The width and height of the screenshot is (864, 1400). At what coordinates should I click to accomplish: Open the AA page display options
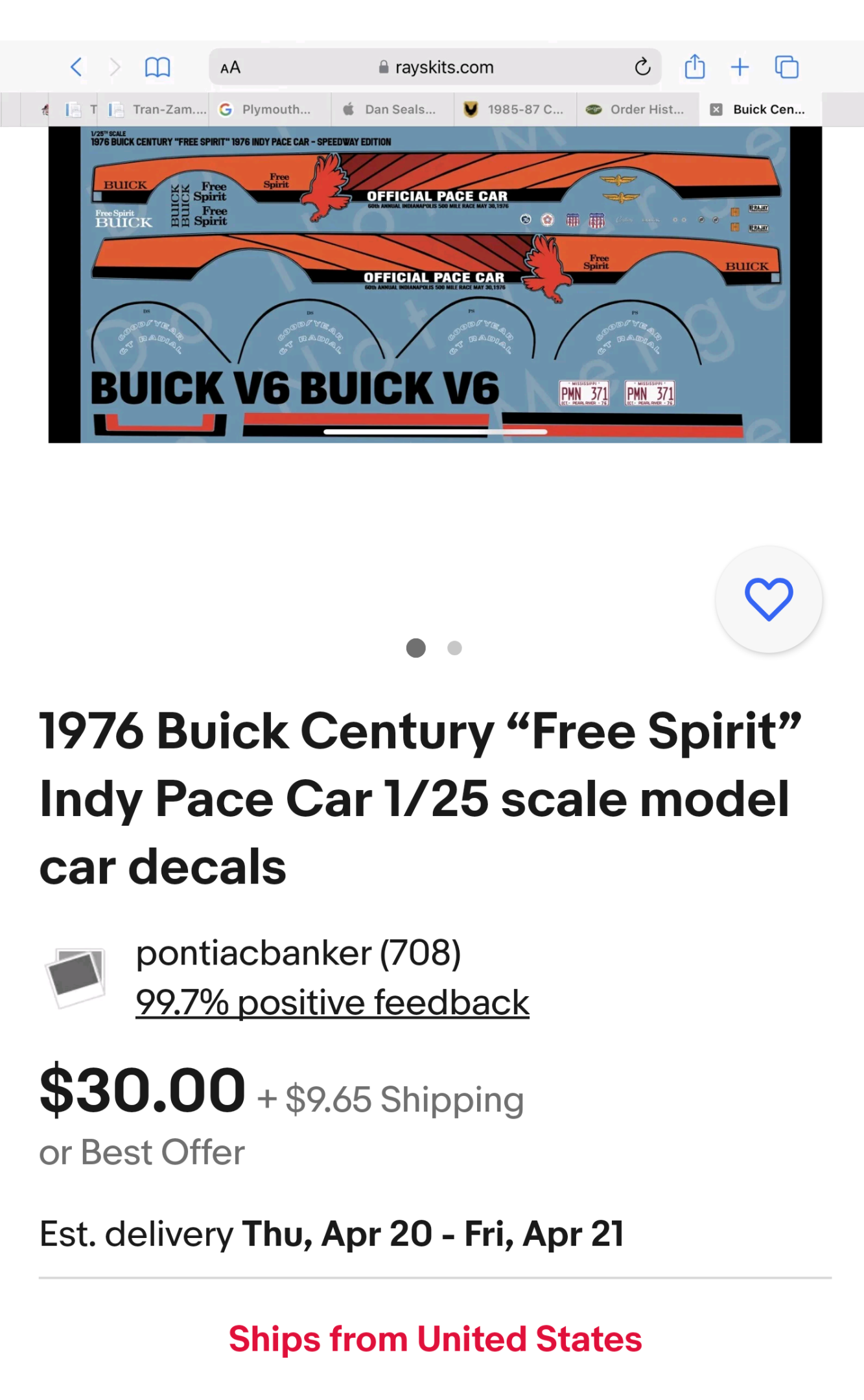click(230, 65)
